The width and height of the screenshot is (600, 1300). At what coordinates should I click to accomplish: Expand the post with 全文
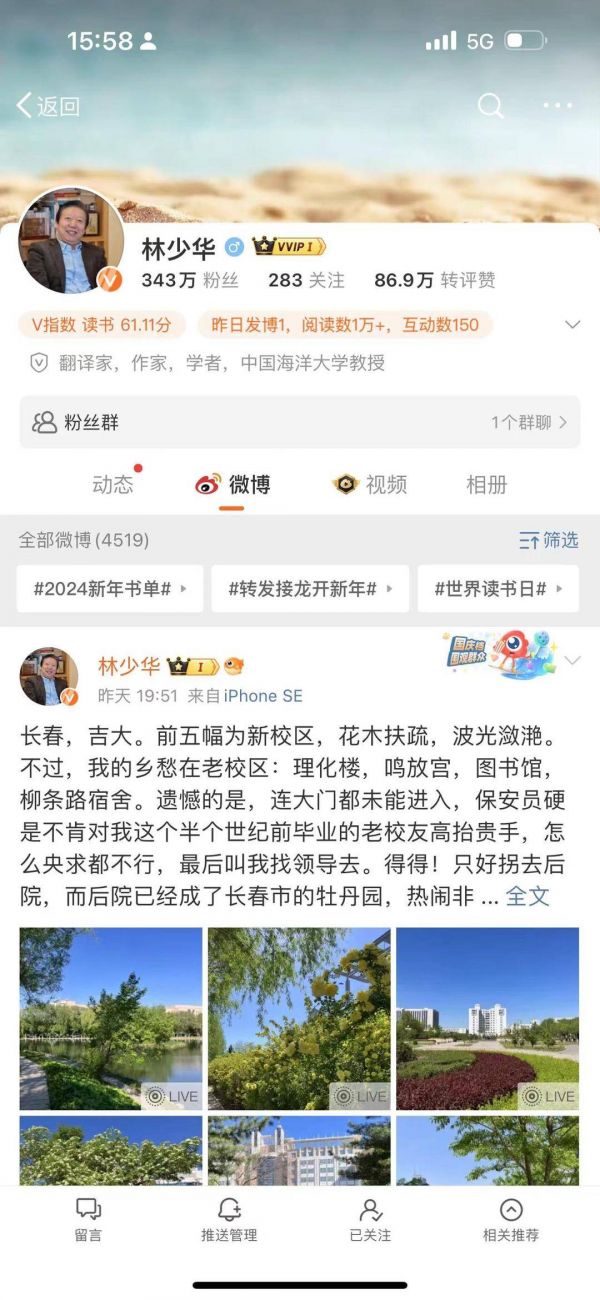(527, 896)
